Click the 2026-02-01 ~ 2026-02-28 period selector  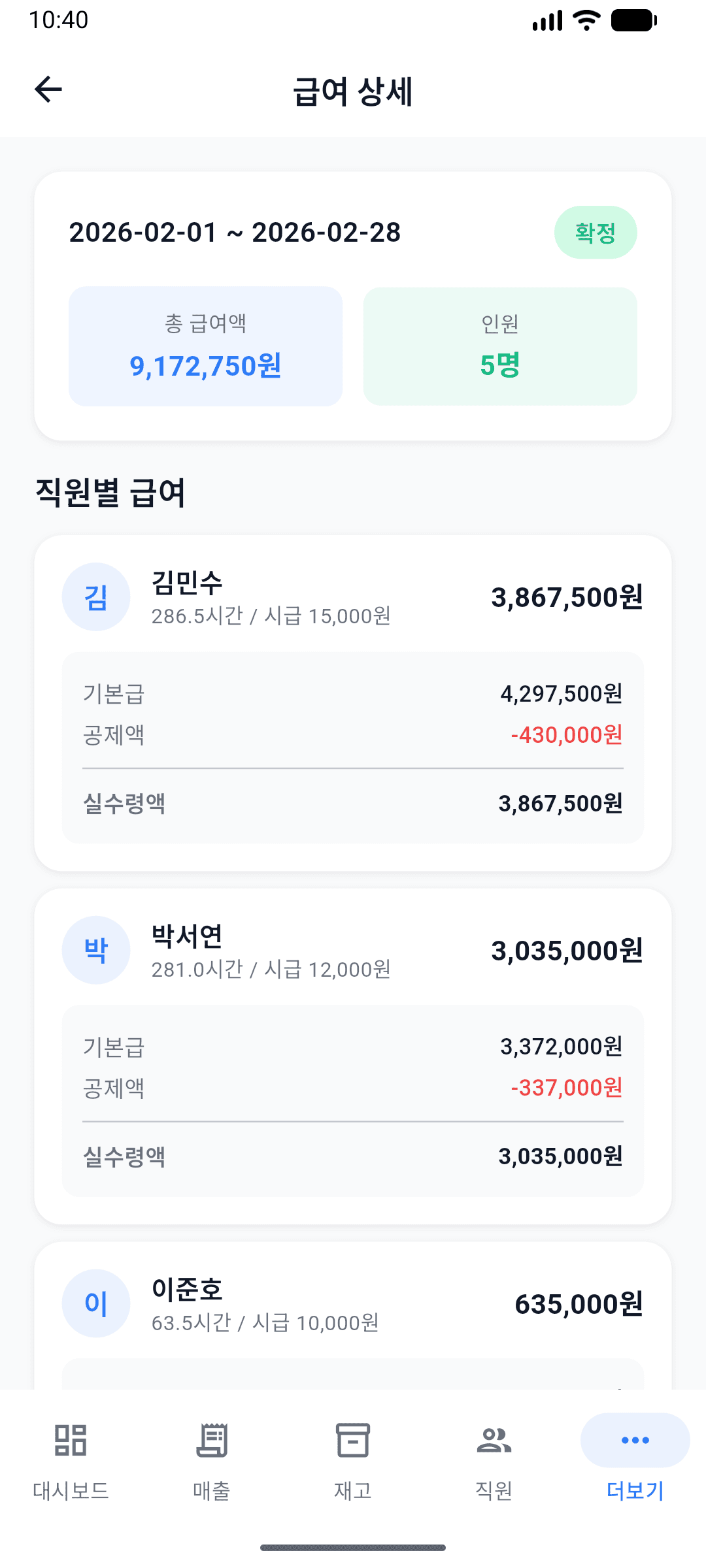point(235,231)
